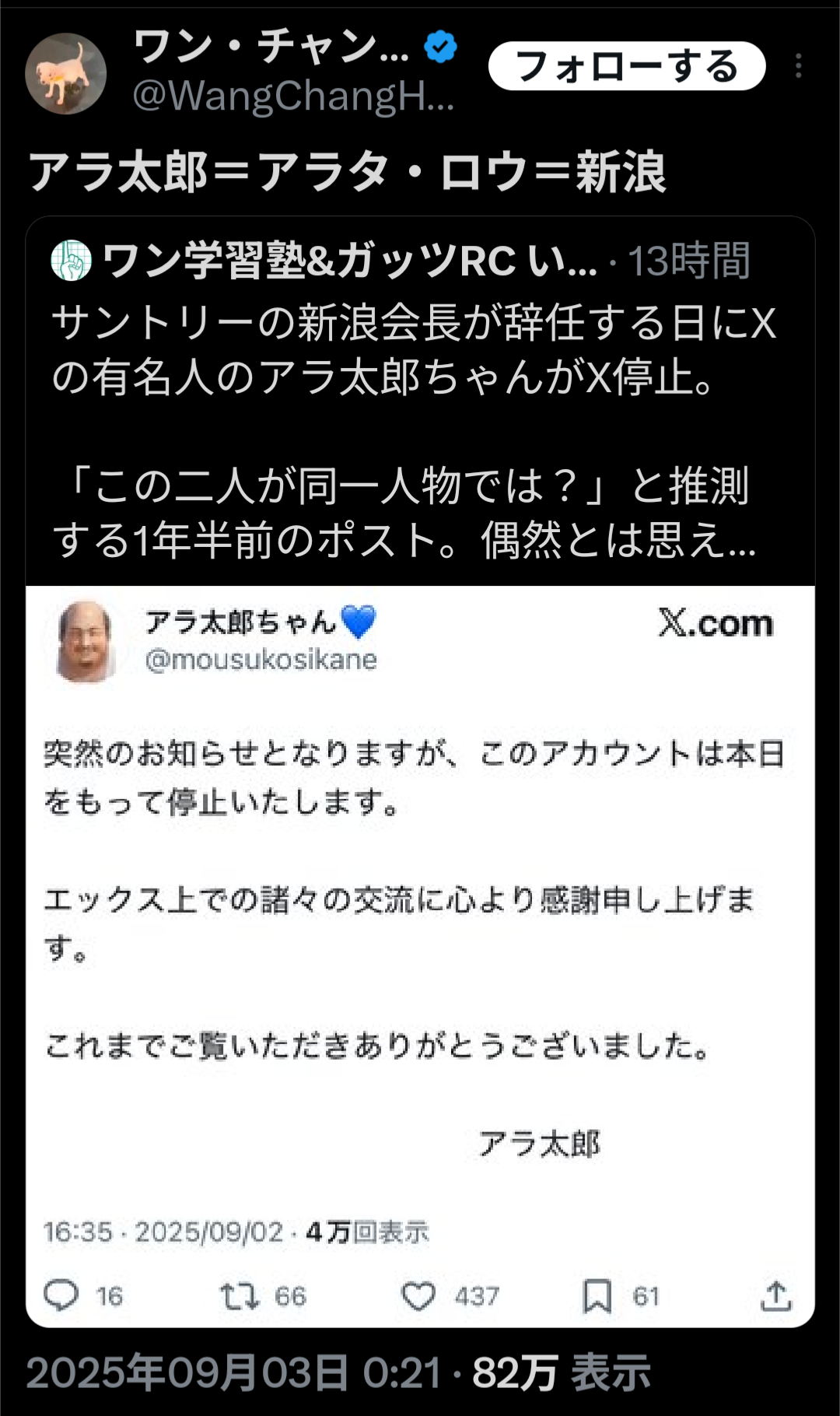This screenshot has width=840, height=1416.
Task: View the attached アラ太郎ちゃん screenshot image
Action: click(x=420, y=957)
